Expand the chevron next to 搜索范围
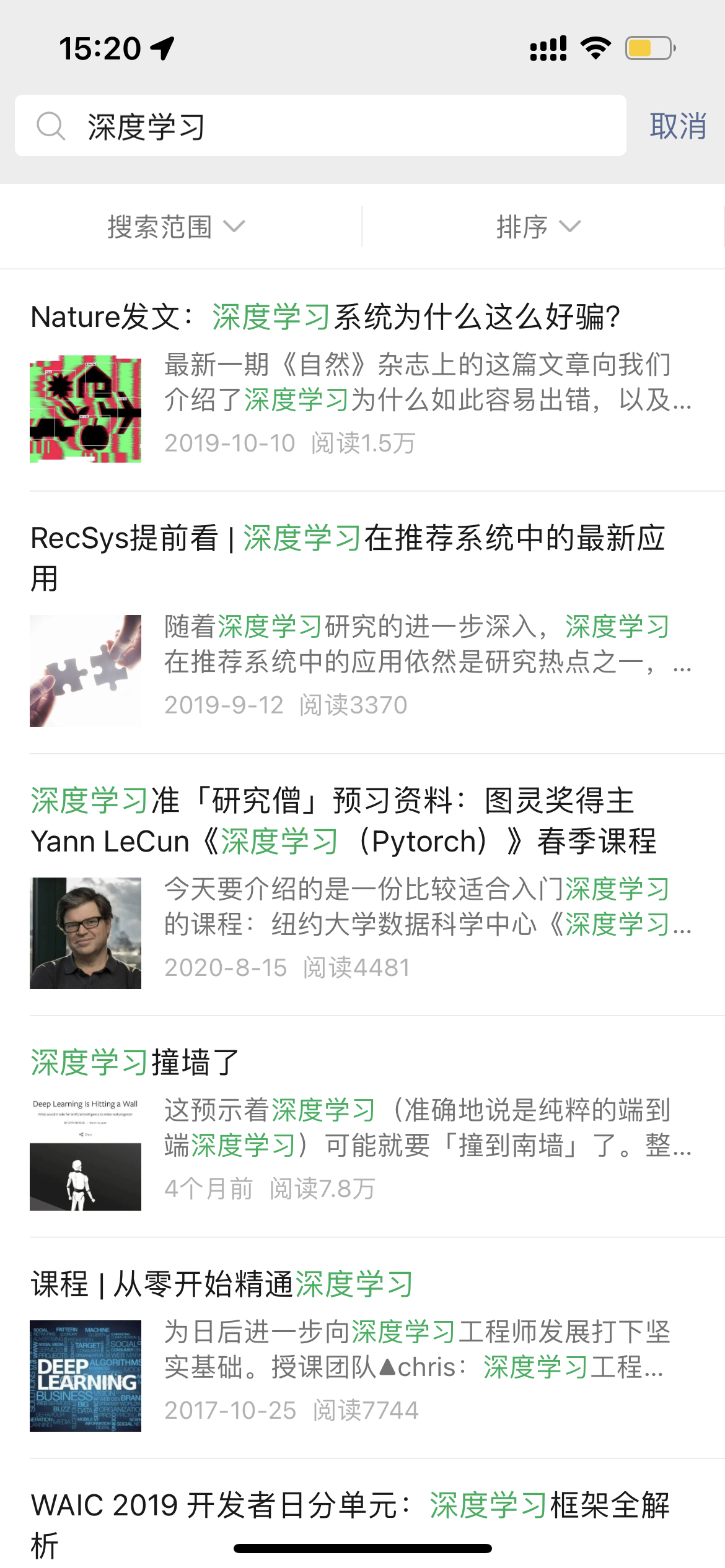This screenshot has width=725, height=1568. point(236,228)
